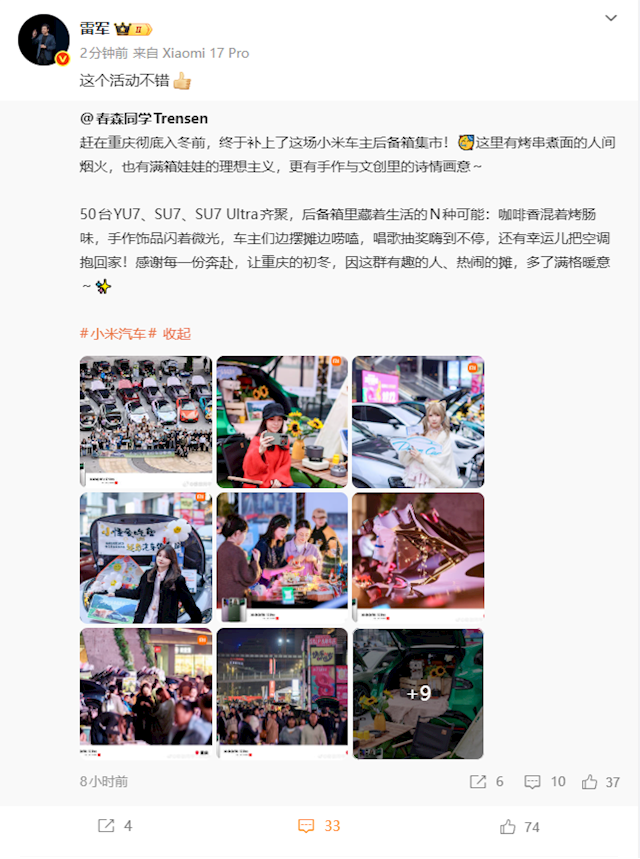
Task: Show the +9 remaining photos
Action: tap(418, 693)
